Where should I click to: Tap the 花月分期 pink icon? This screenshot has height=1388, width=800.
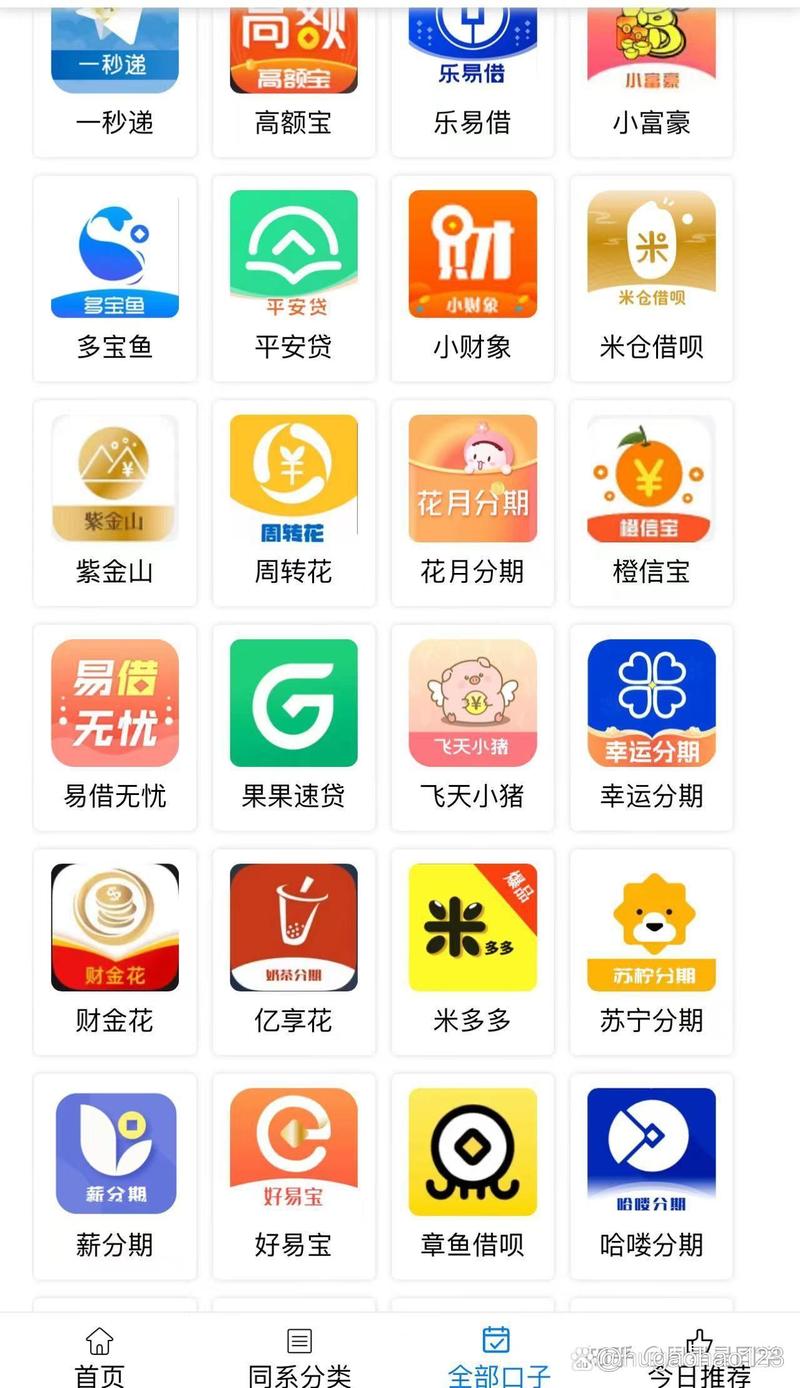click(472, 477)
